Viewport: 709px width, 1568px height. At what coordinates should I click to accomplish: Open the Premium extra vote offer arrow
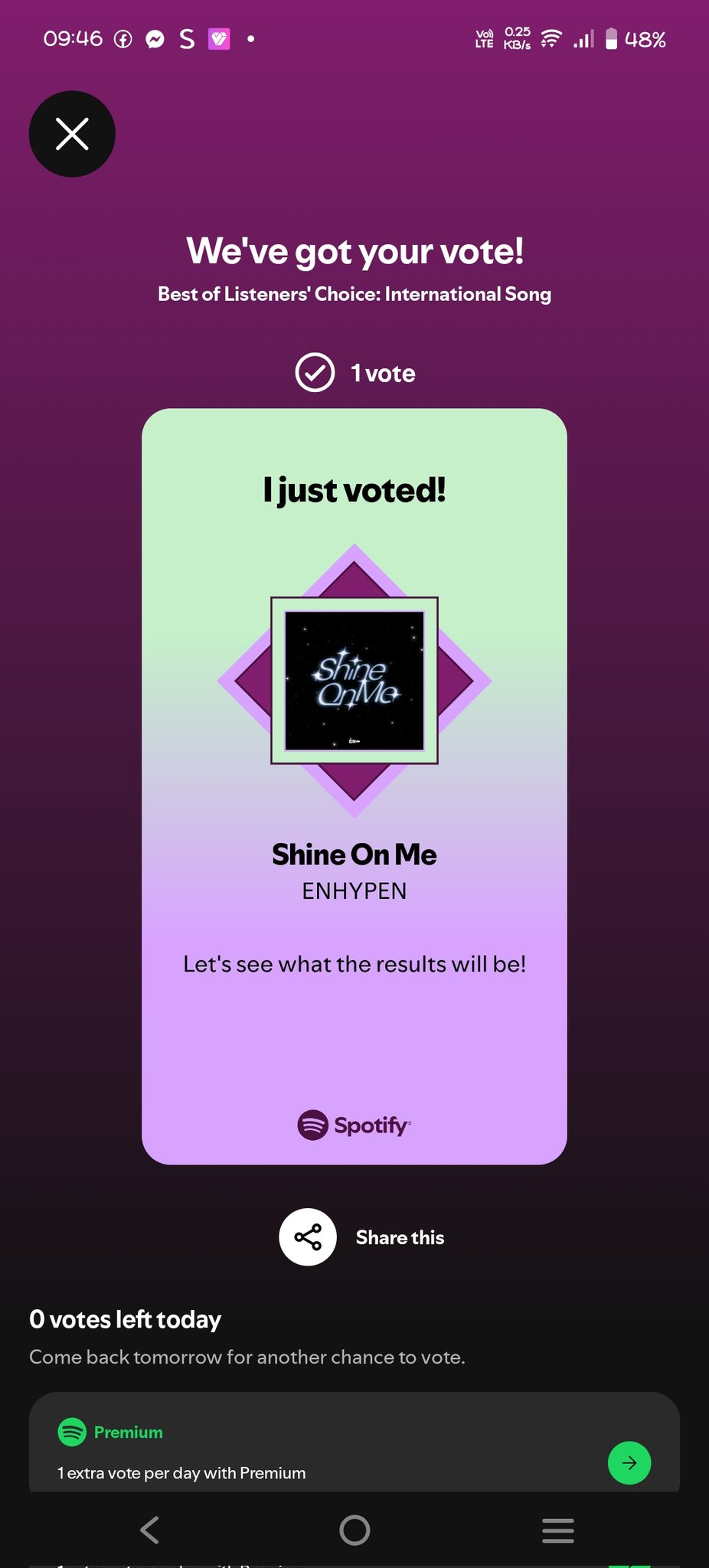point(629,1462)
